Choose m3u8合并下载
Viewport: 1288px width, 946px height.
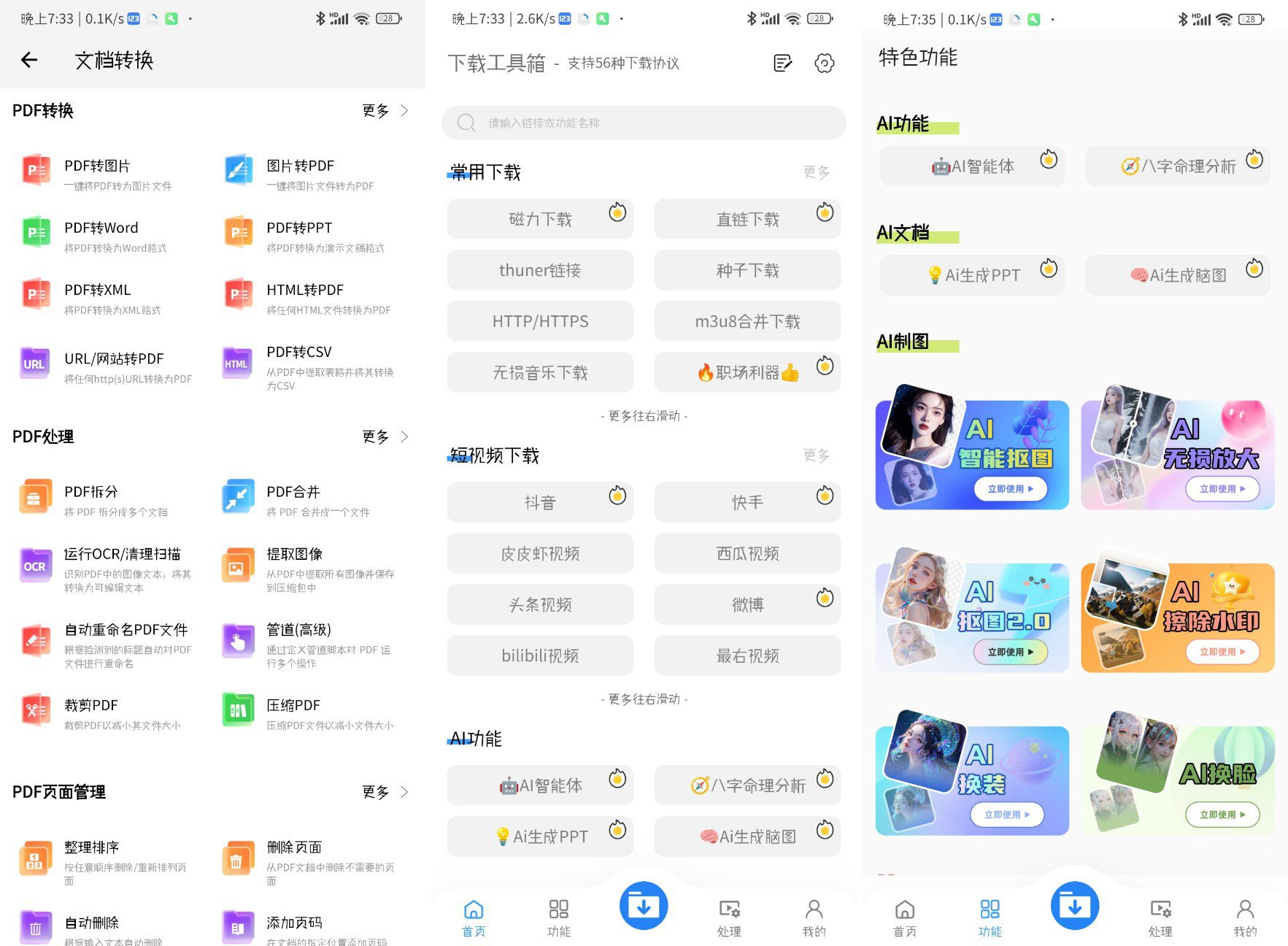pos(747,321)
